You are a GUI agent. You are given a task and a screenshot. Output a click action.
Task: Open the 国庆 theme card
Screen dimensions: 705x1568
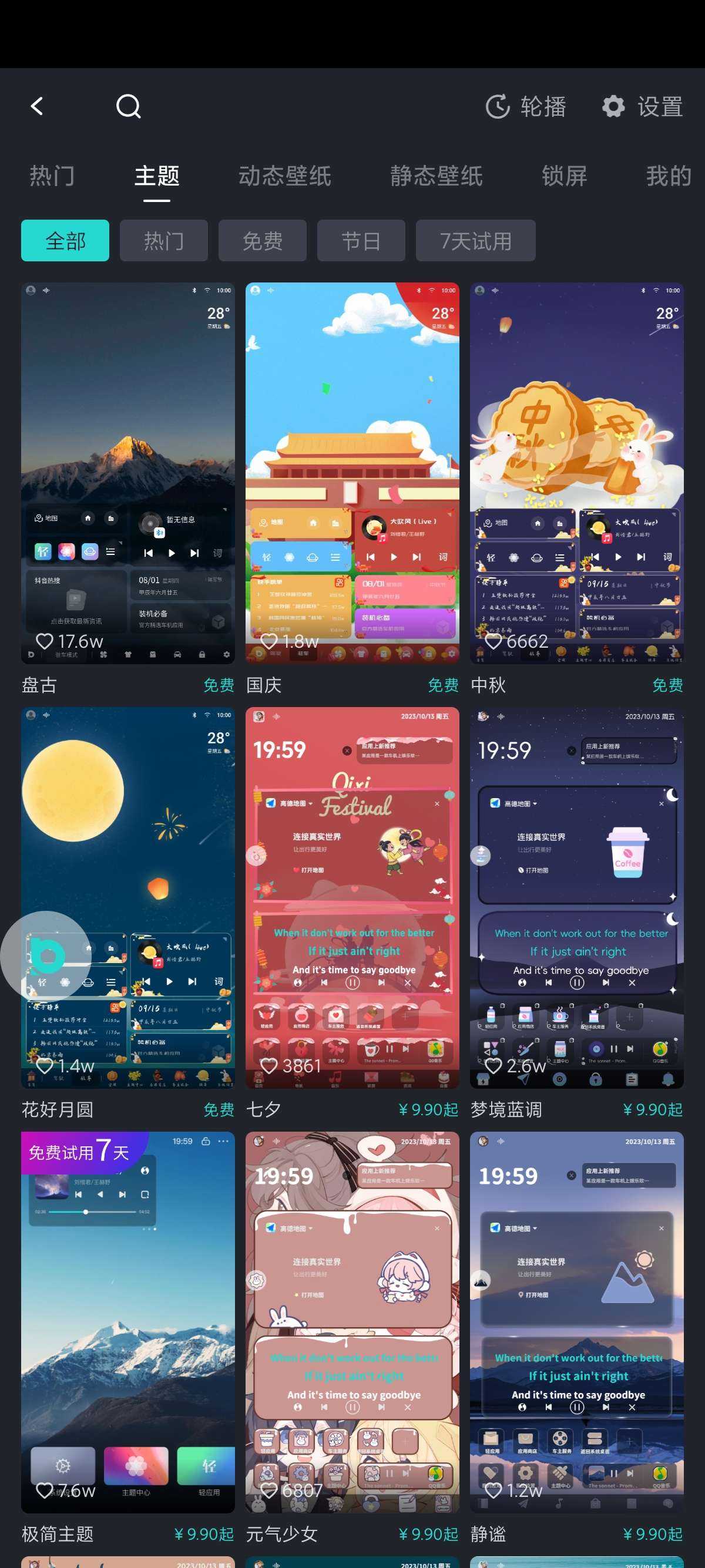pyautogui.click(x=352, y=473)
